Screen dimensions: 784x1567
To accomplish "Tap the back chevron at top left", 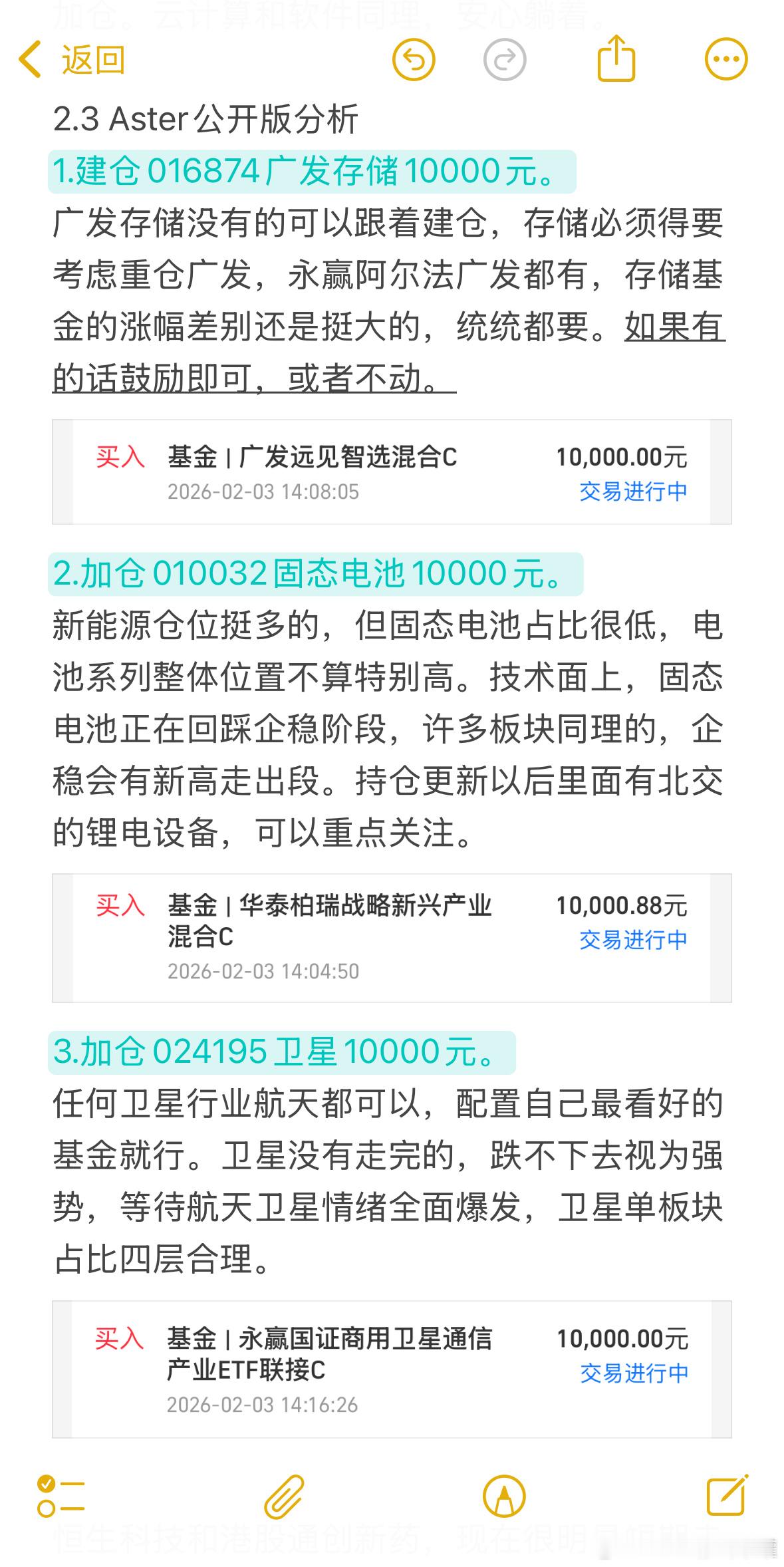I will pos(29,59).
